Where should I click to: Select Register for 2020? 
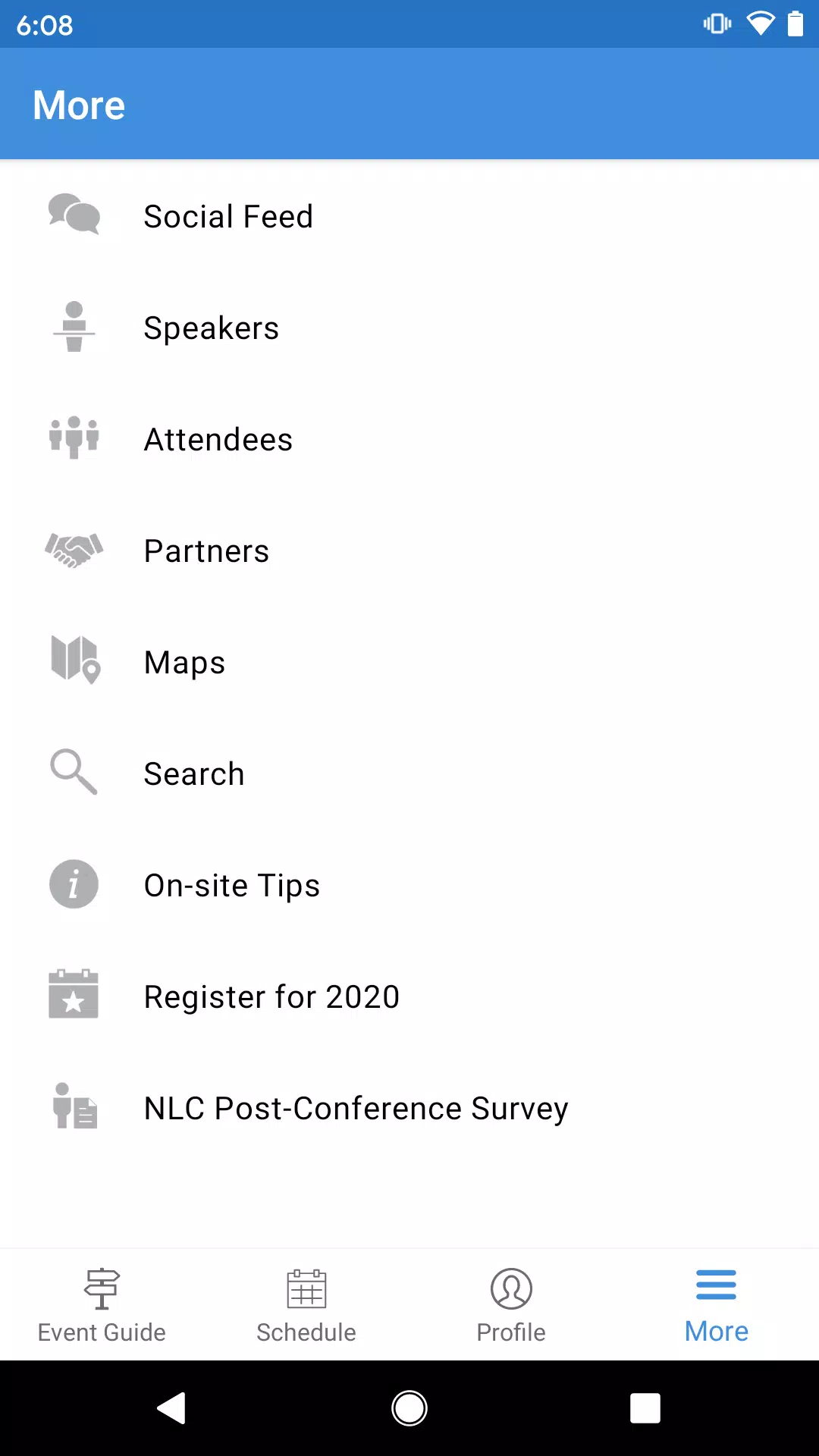tap(409, 996)
